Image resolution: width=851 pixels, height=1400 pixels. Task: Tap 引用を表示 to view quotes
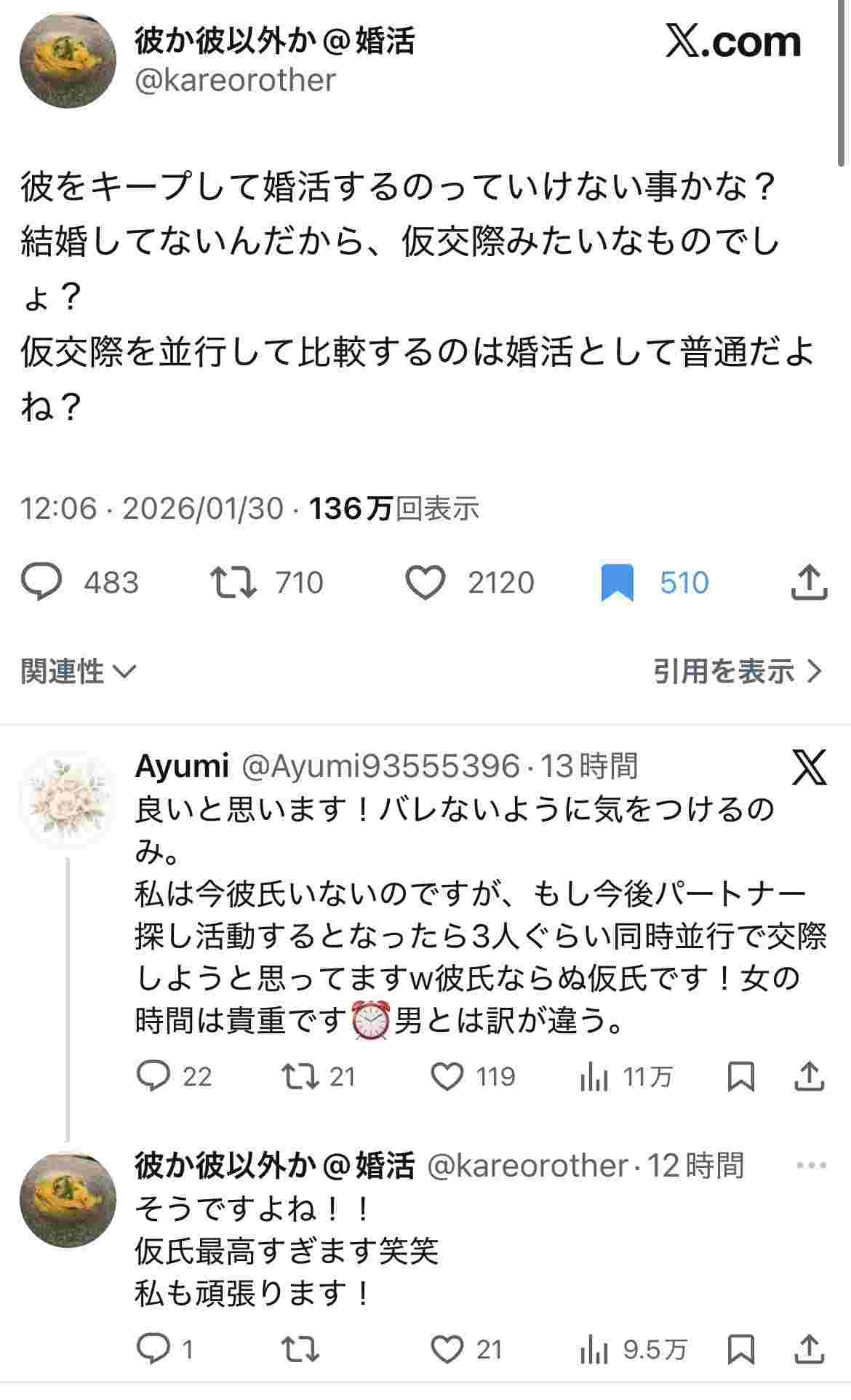pyautogui.click(x=737, y=671)
